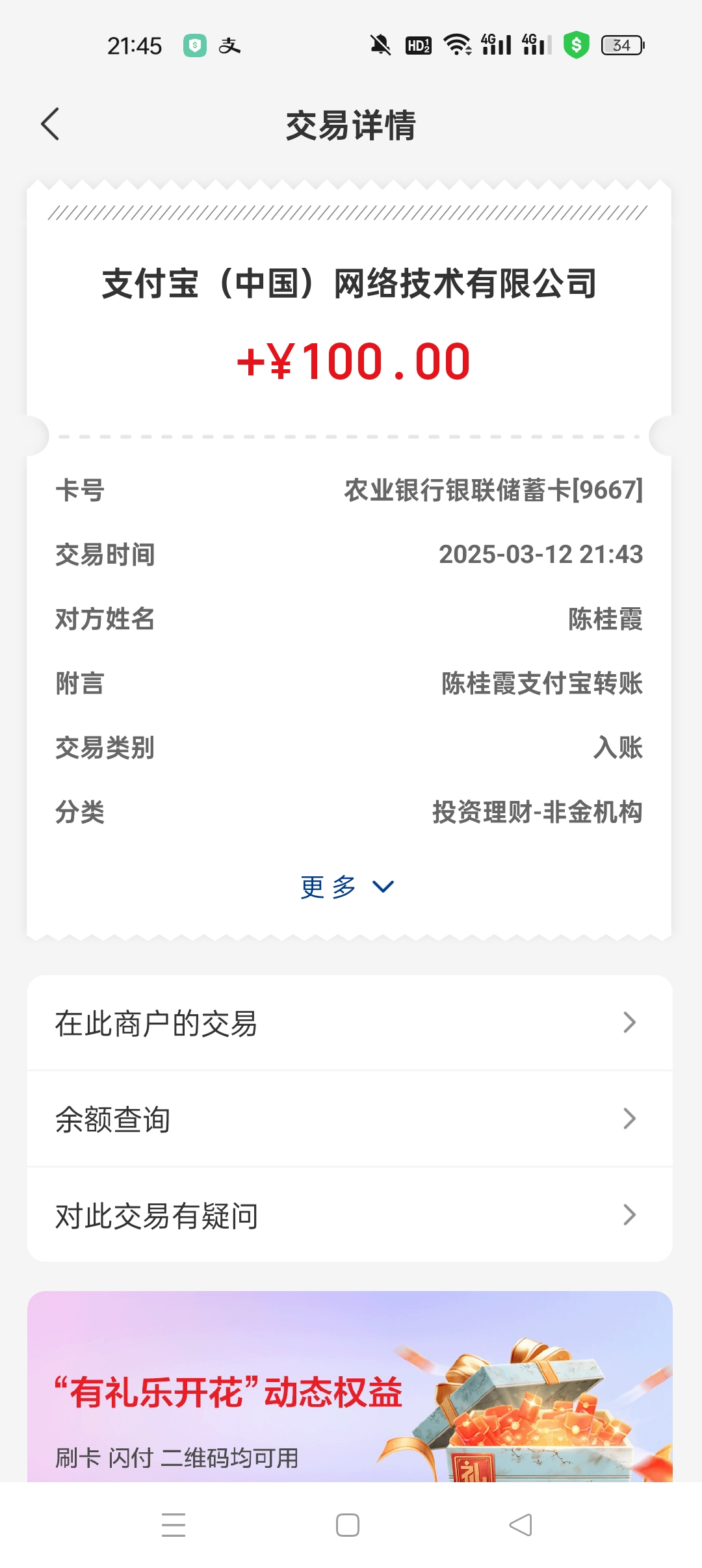Select the 在此商户的交易 menu row

tap(351, 1022)
